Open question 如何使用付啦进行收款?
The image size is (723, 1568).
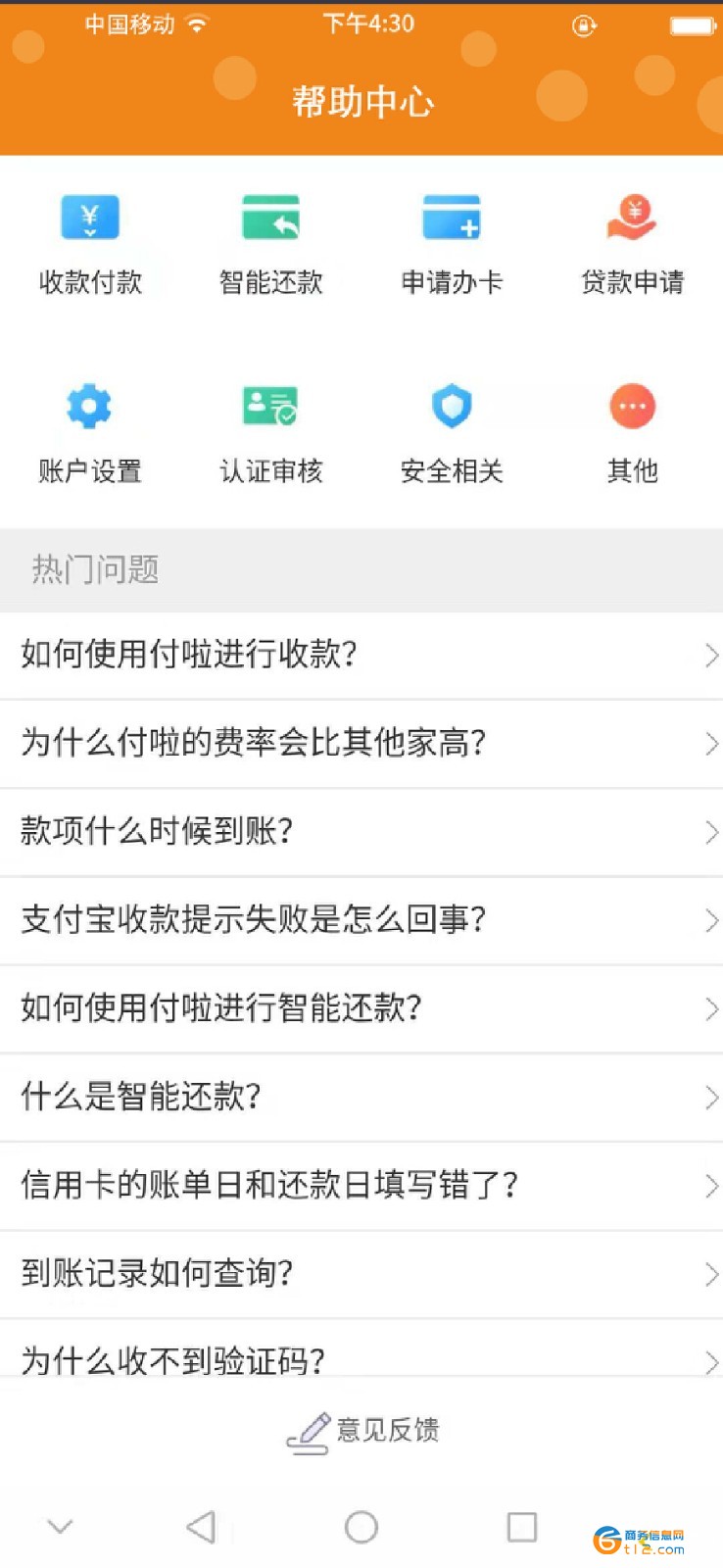[x=361, y=655]
